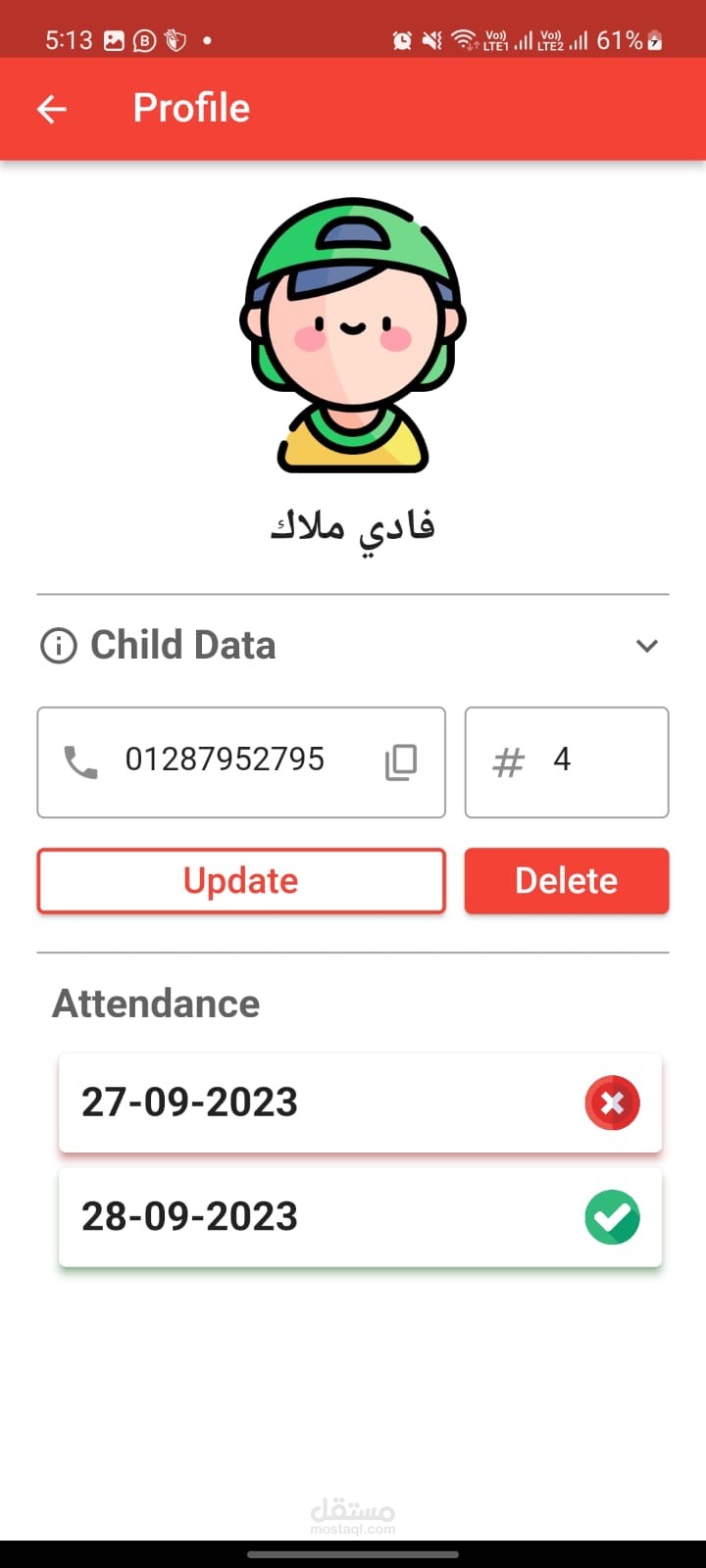The height and width of the screenshot is (1568, 706).
Task: Tap the phone number field
Action: coord(224,761)
